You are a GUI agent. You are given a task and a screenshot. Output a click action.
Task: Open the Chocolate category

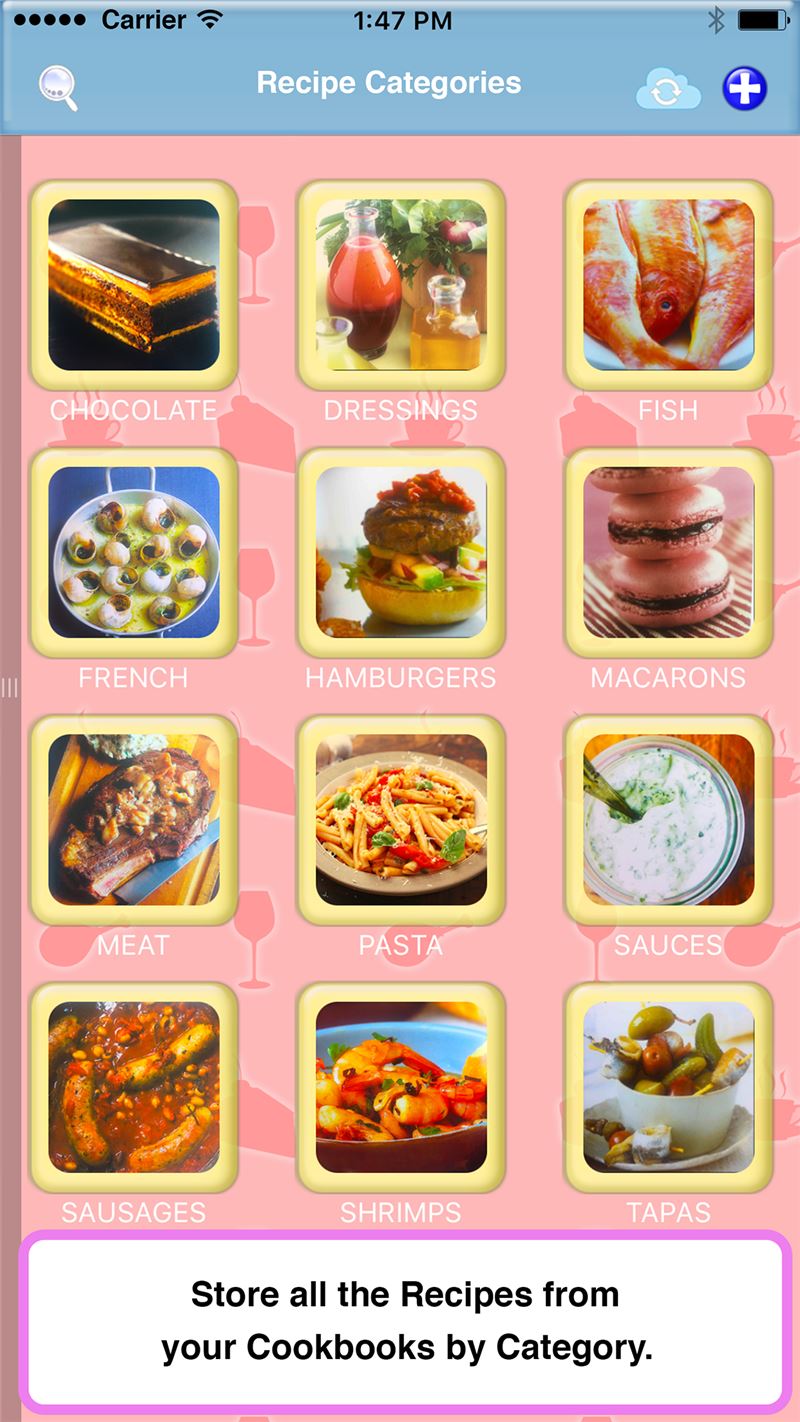pos(134,286)
